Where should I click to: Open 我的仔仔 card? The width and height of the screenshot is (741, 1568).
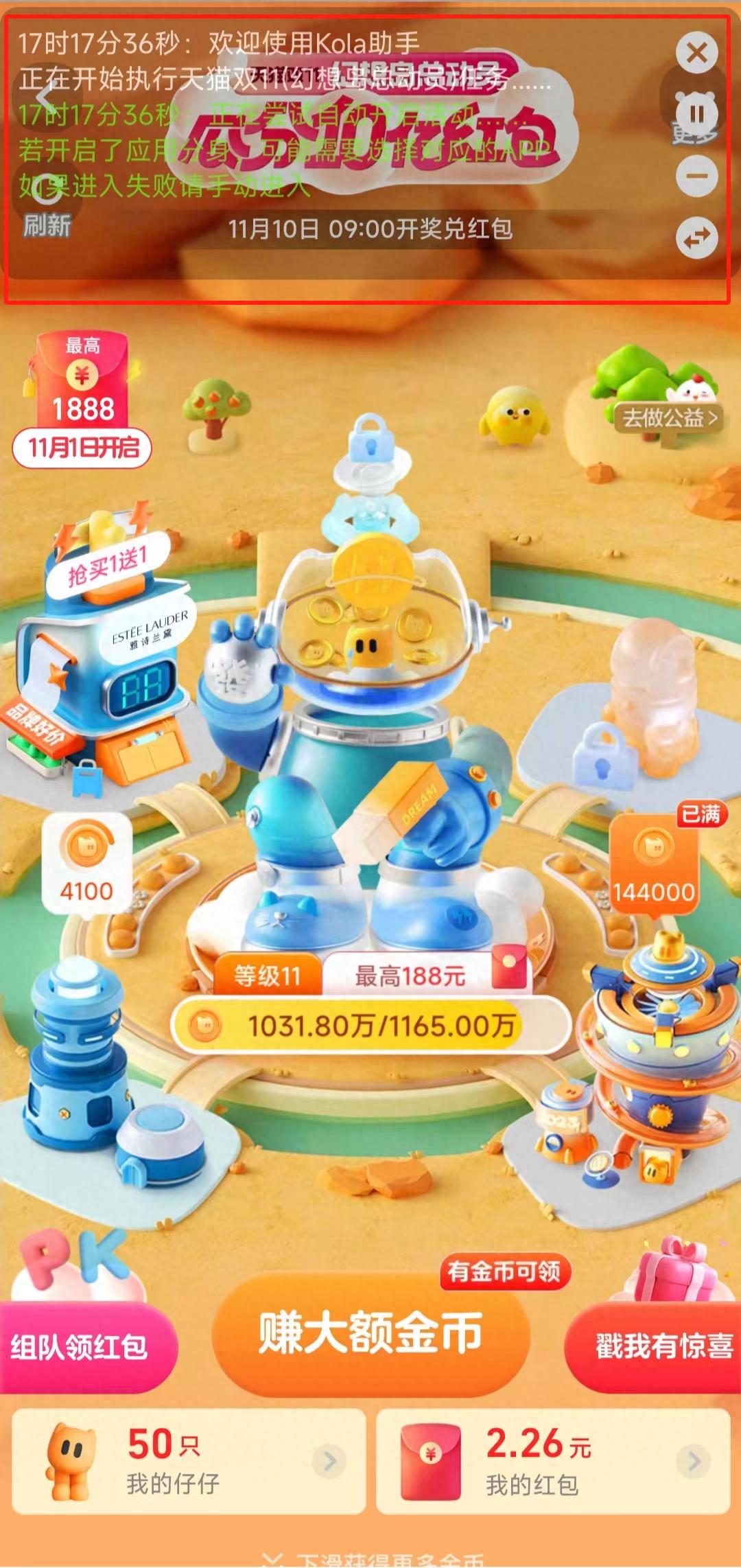pyautogui.click(x=189, y=1461)
